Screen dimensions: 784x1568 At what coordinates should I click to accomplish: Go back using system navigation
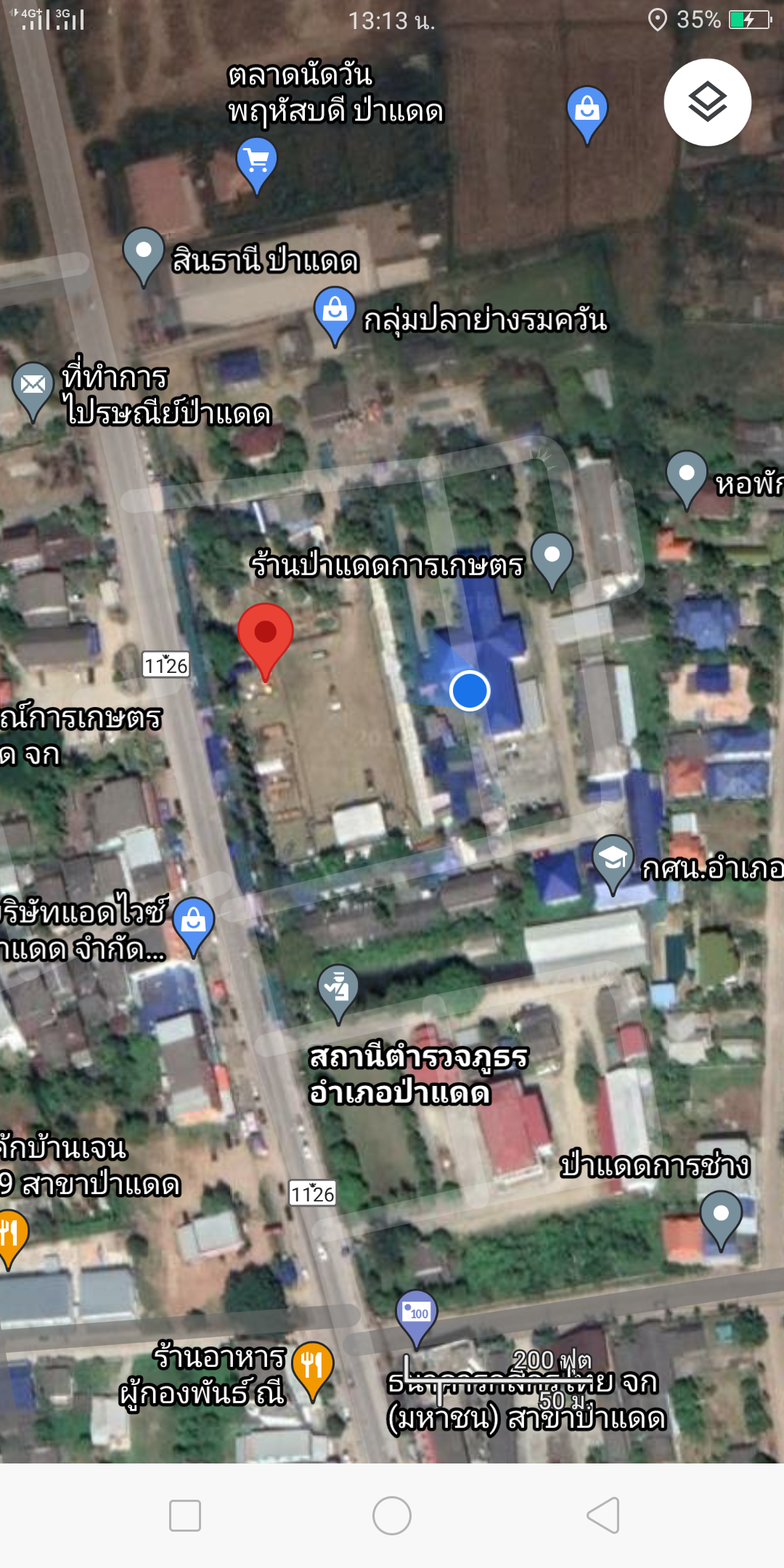pyautogui.click(x=603, y=1515)
